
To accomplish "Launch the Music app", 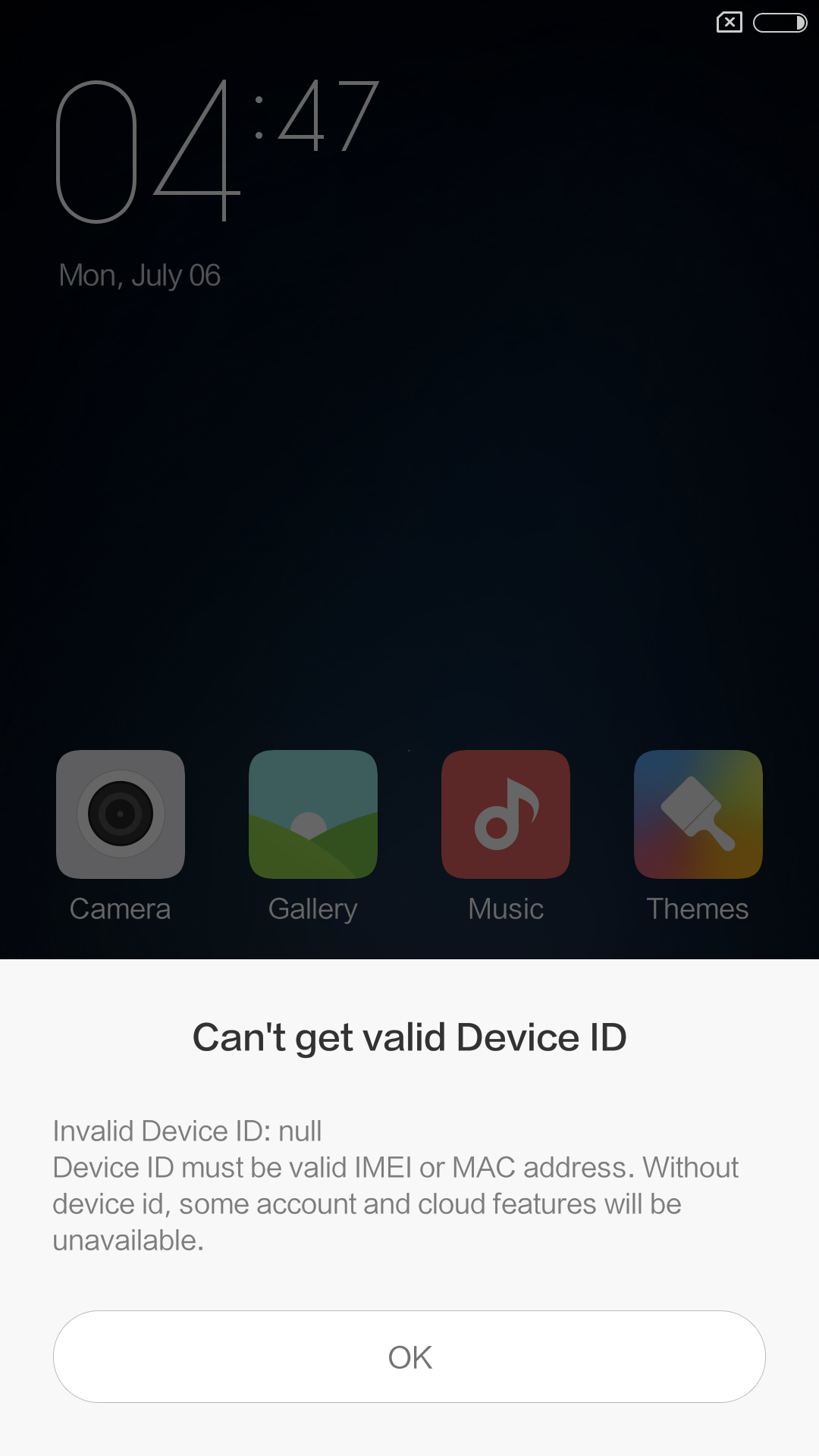I will point(506,814).
